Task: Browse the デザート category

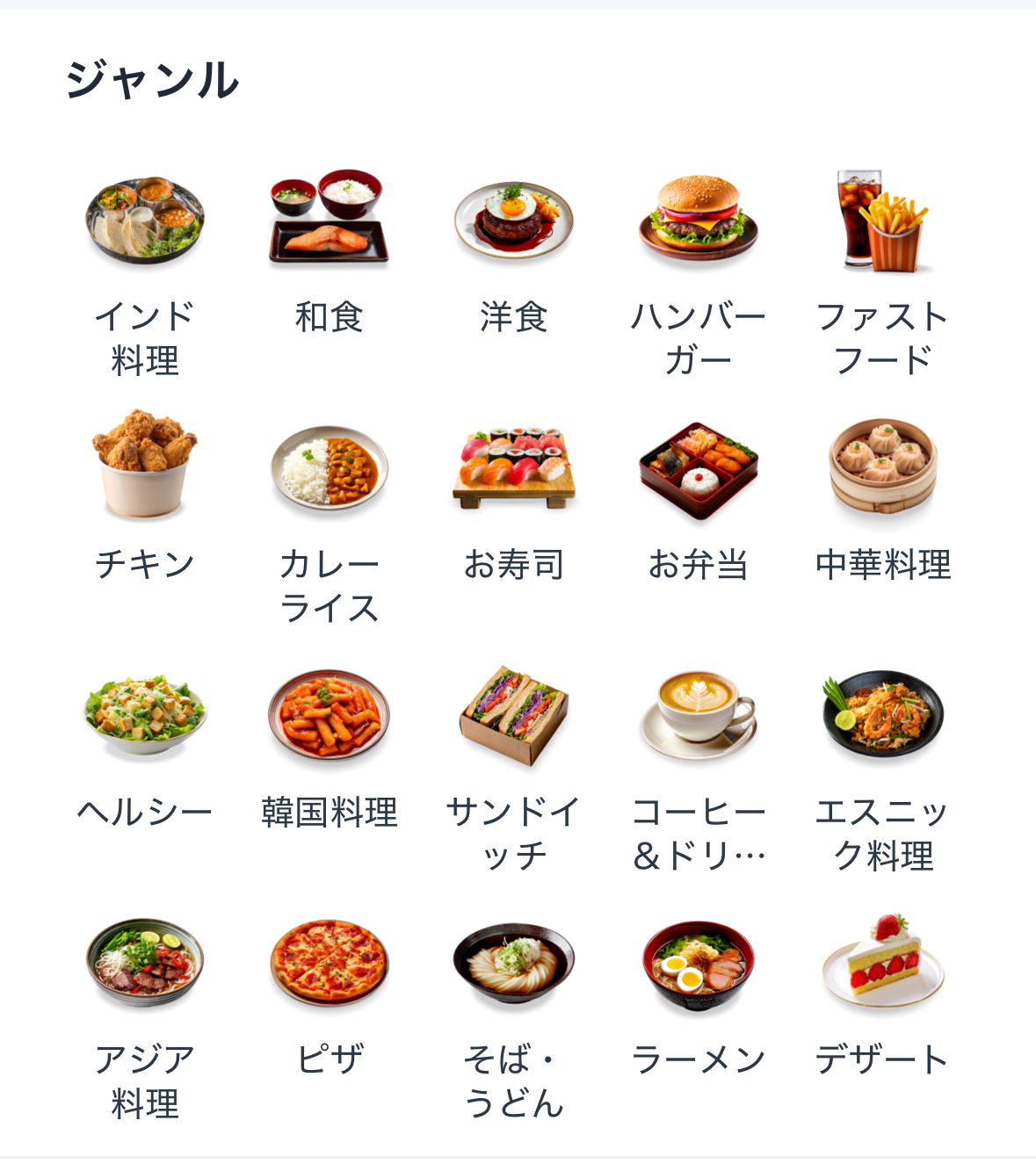Action: click(x=883, y=963)
